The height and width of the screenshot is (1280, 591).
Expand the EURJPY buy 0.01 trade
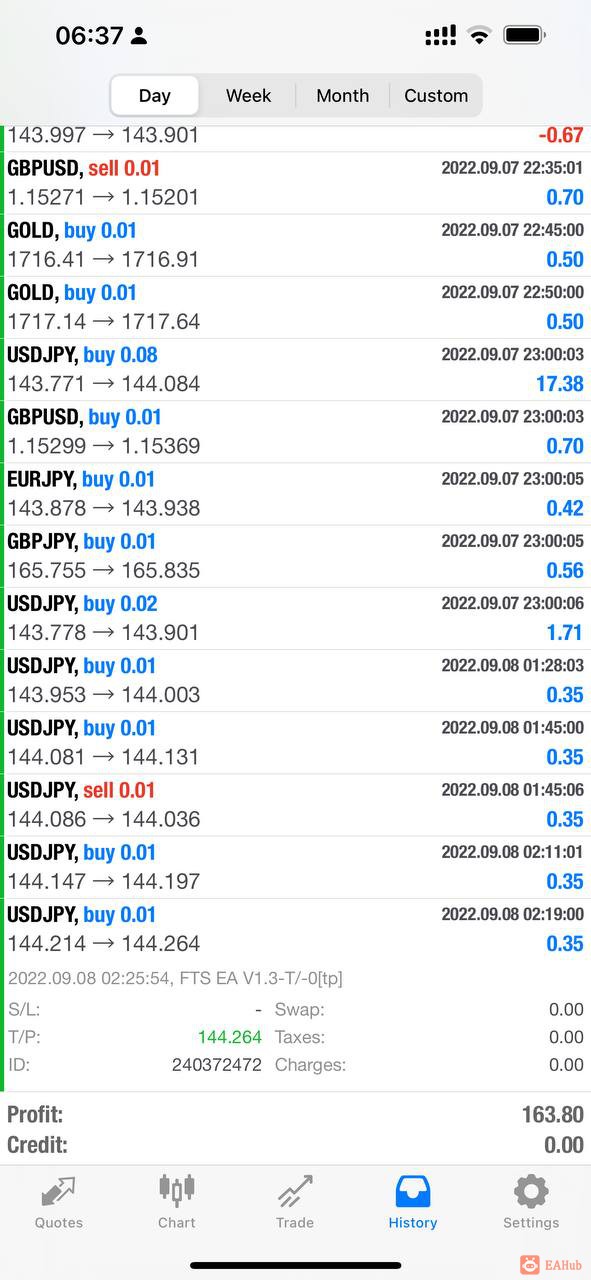tap(295, 494)
